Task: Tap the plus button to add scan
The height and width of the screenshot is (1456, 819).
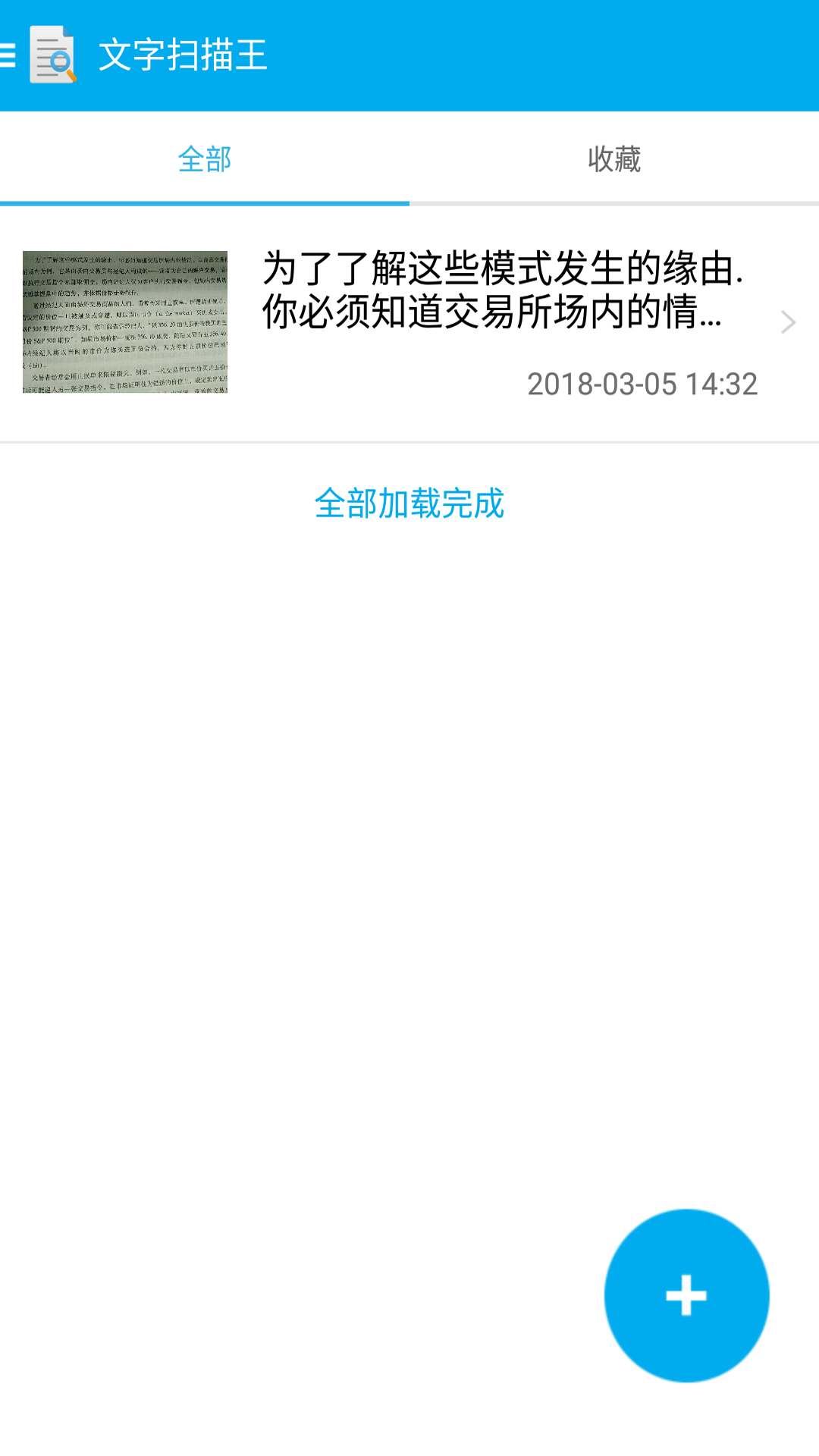Action: click(x=686, y=1295)
